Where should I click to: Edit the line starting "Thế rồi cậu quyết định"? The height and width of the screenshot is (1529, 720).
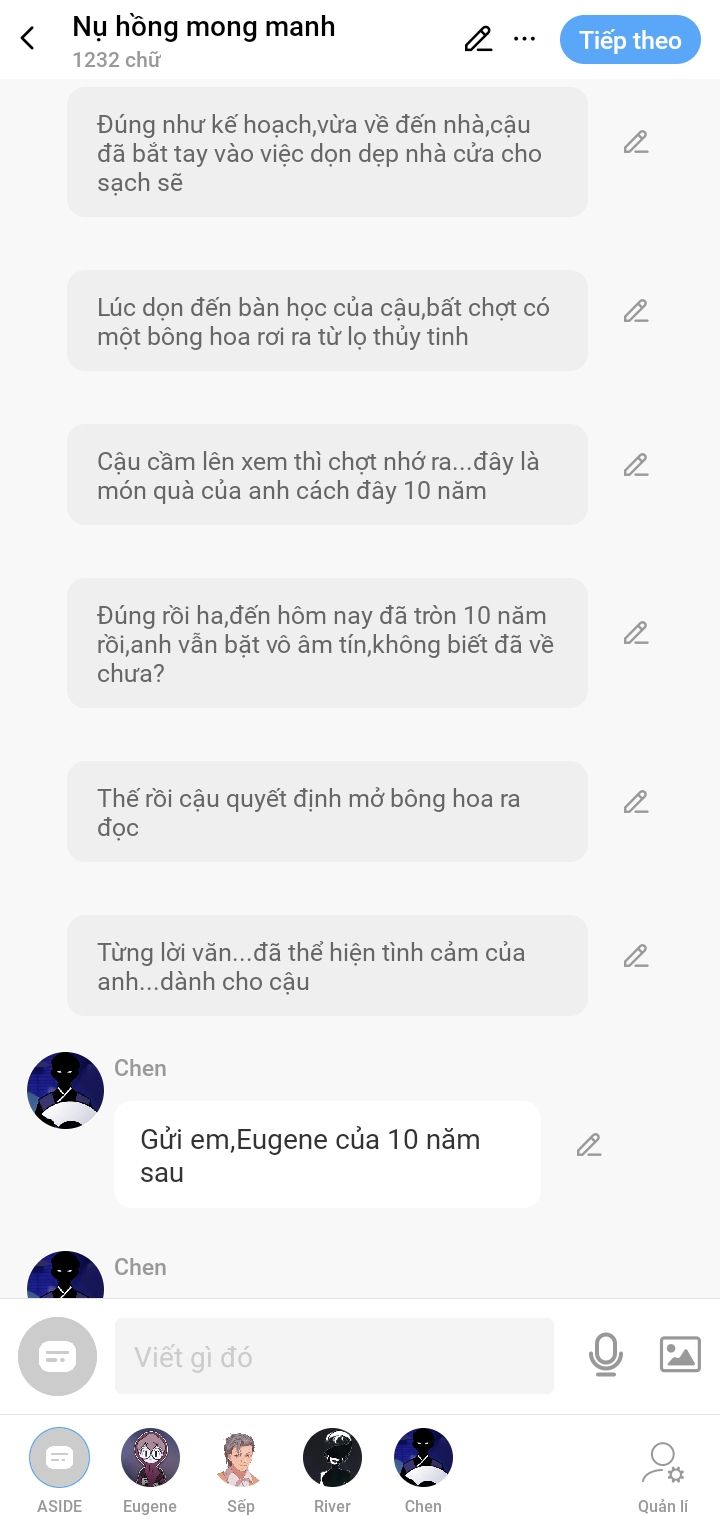click(x=636, y=803)
